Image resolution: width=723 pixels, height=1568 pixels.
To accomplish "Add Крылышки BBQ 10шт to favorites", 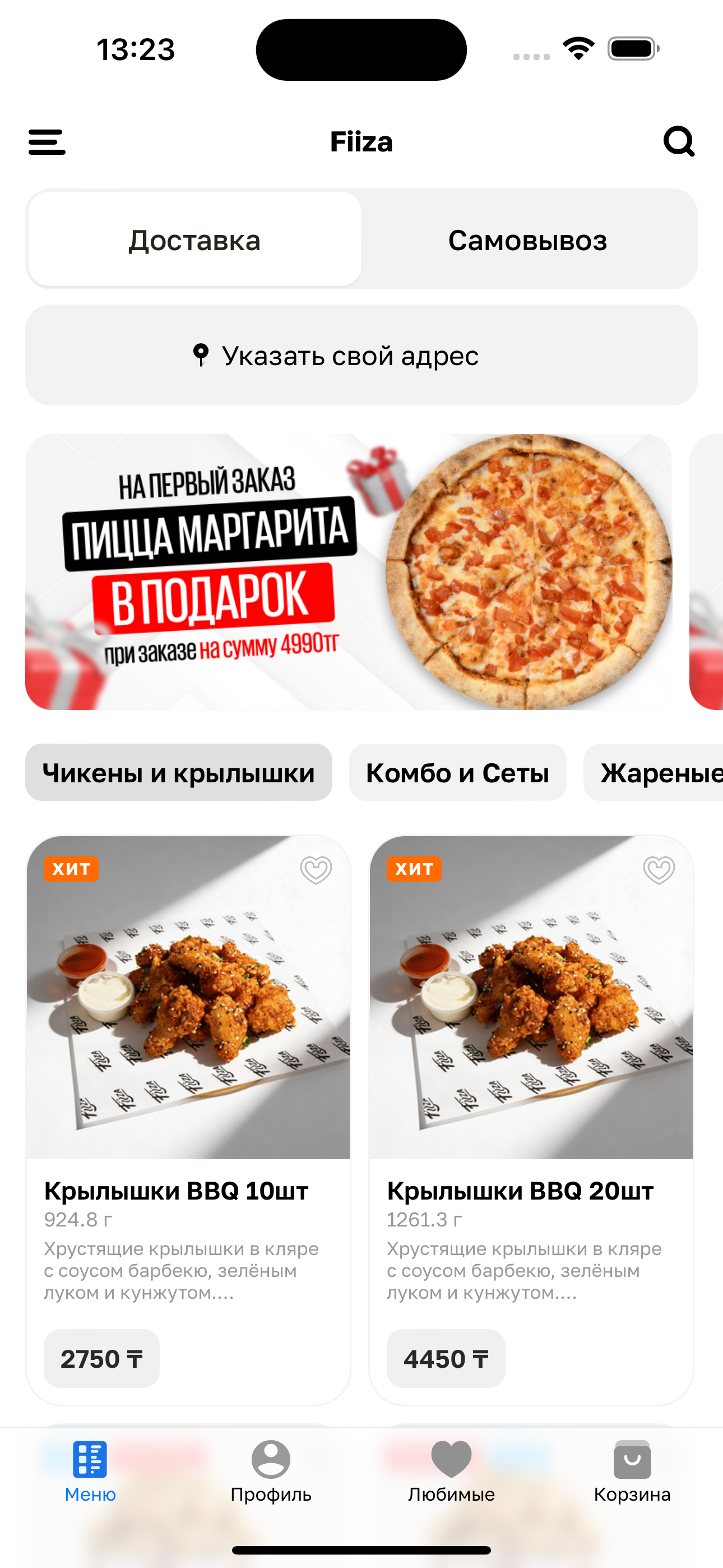I will pos(316,870).
